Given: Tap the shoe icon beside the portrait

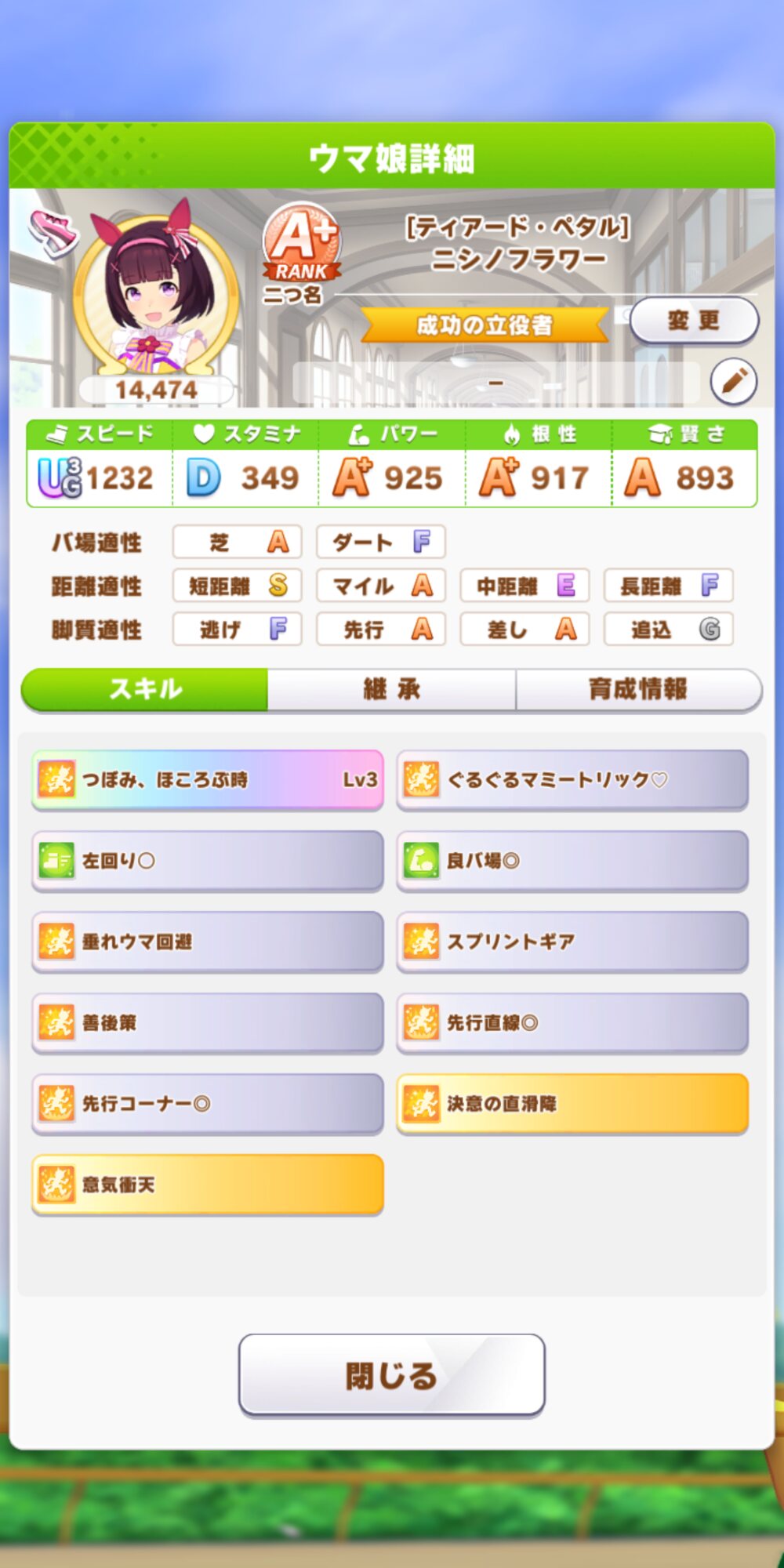Looking at the screenshot, I should coord(53,233).
